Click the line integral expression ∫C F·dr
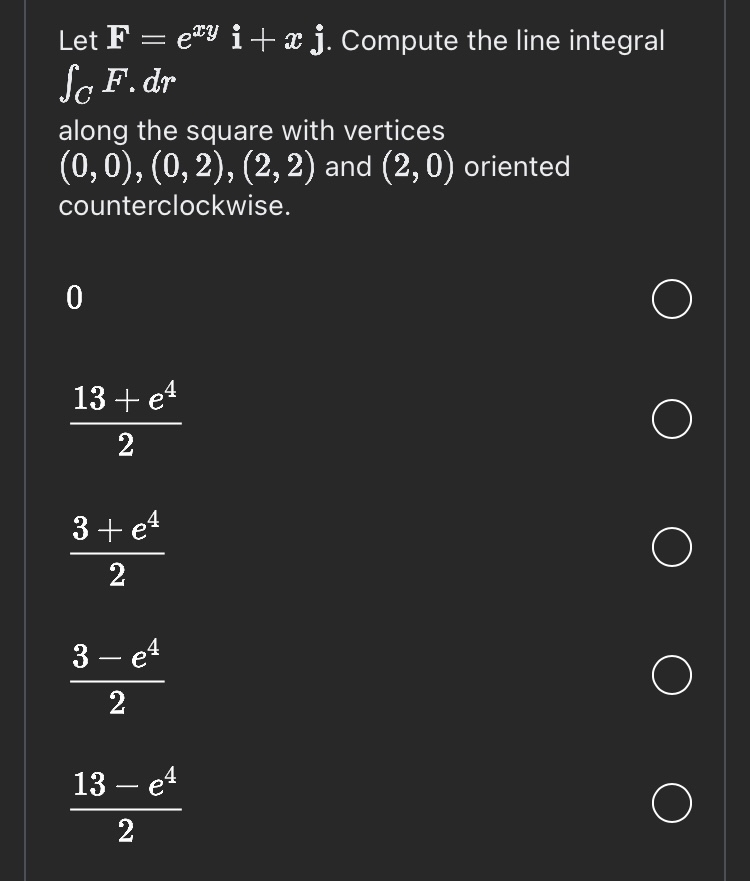Image resolution: width=750 pixels, height=881 pixels. click(x=112, y=82)
